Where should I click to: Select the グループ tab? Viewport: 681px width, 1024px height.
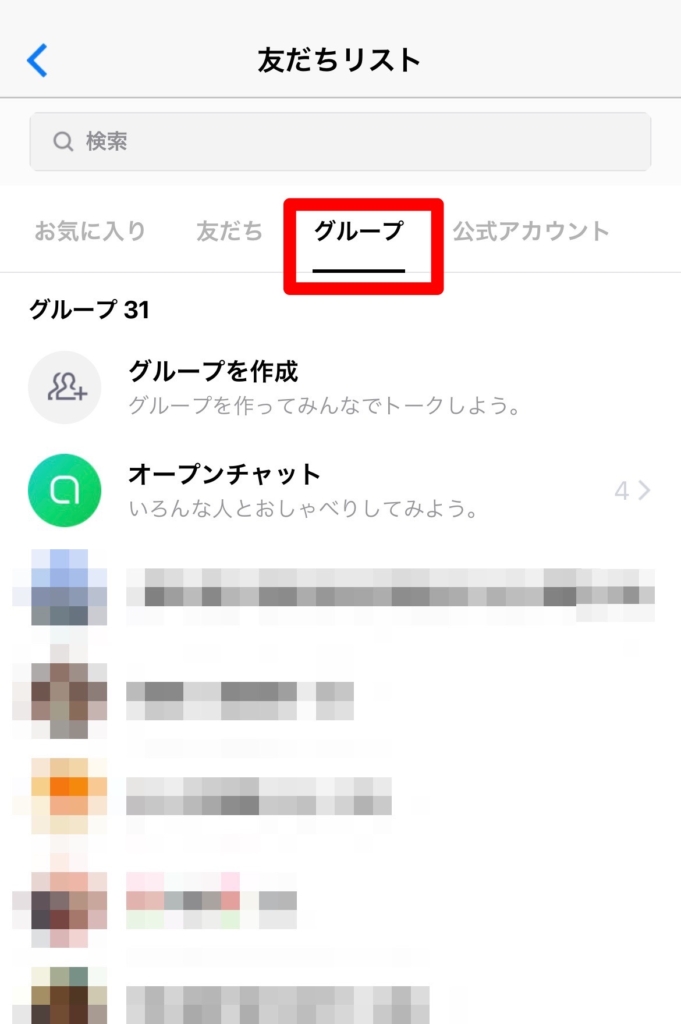(x=359, y=233)
